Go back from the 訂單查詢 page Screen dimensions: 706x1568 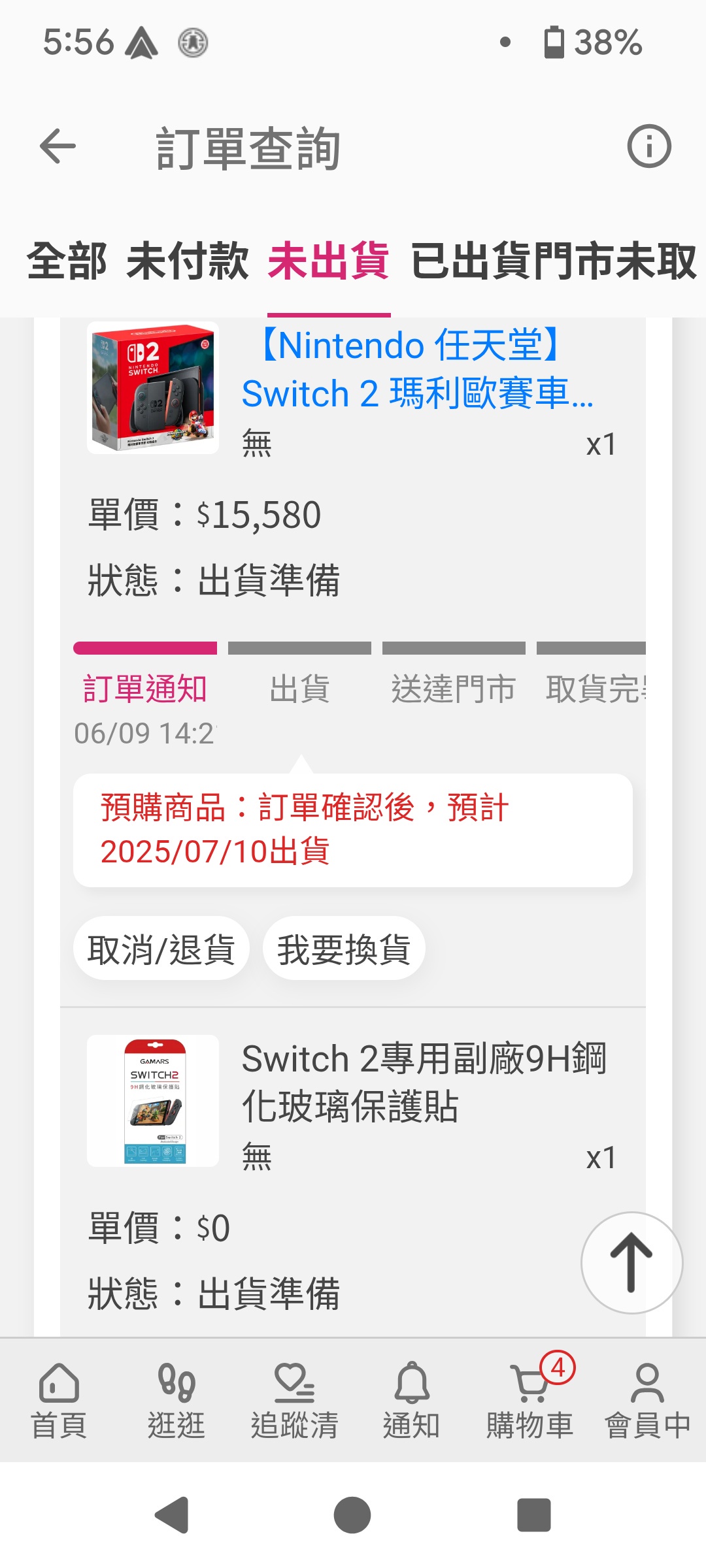58,146
